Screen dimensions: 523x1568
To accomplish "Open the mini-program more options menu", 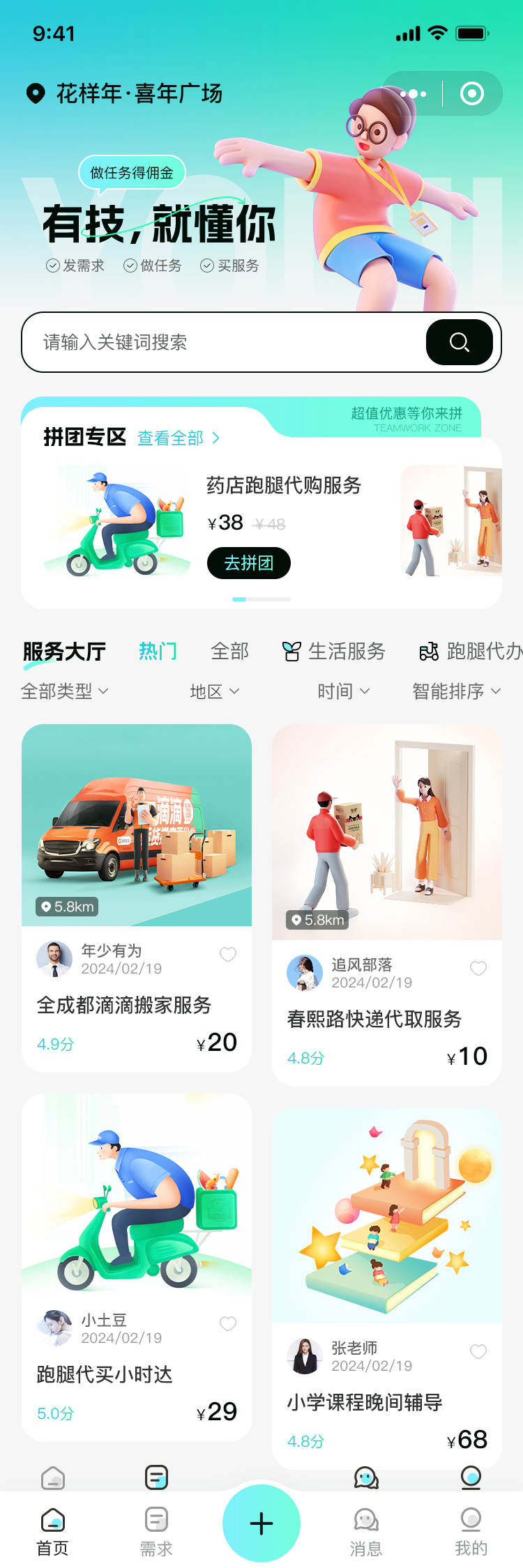I will (x=413, y=93).
